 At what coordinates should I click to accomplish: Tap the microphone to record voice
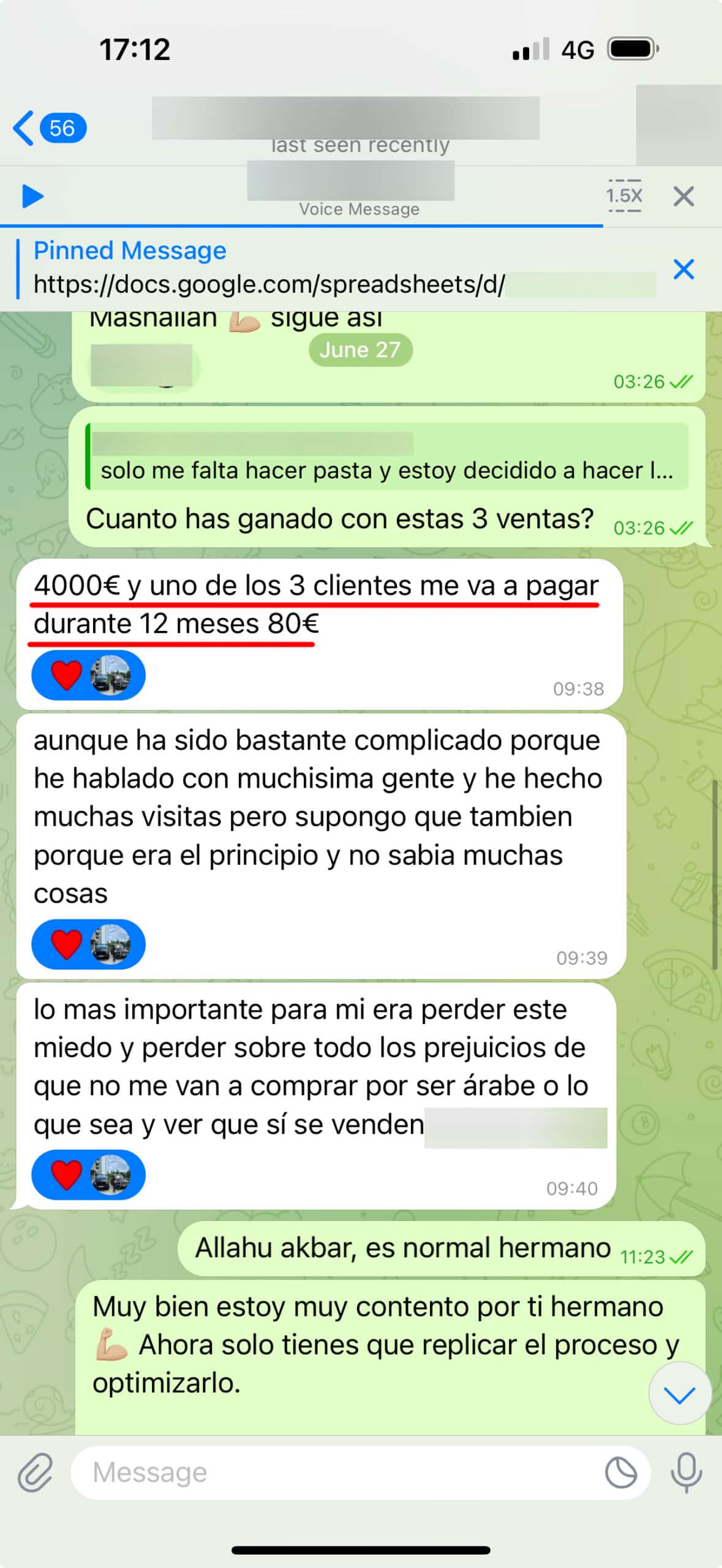tap(686, 1472)
